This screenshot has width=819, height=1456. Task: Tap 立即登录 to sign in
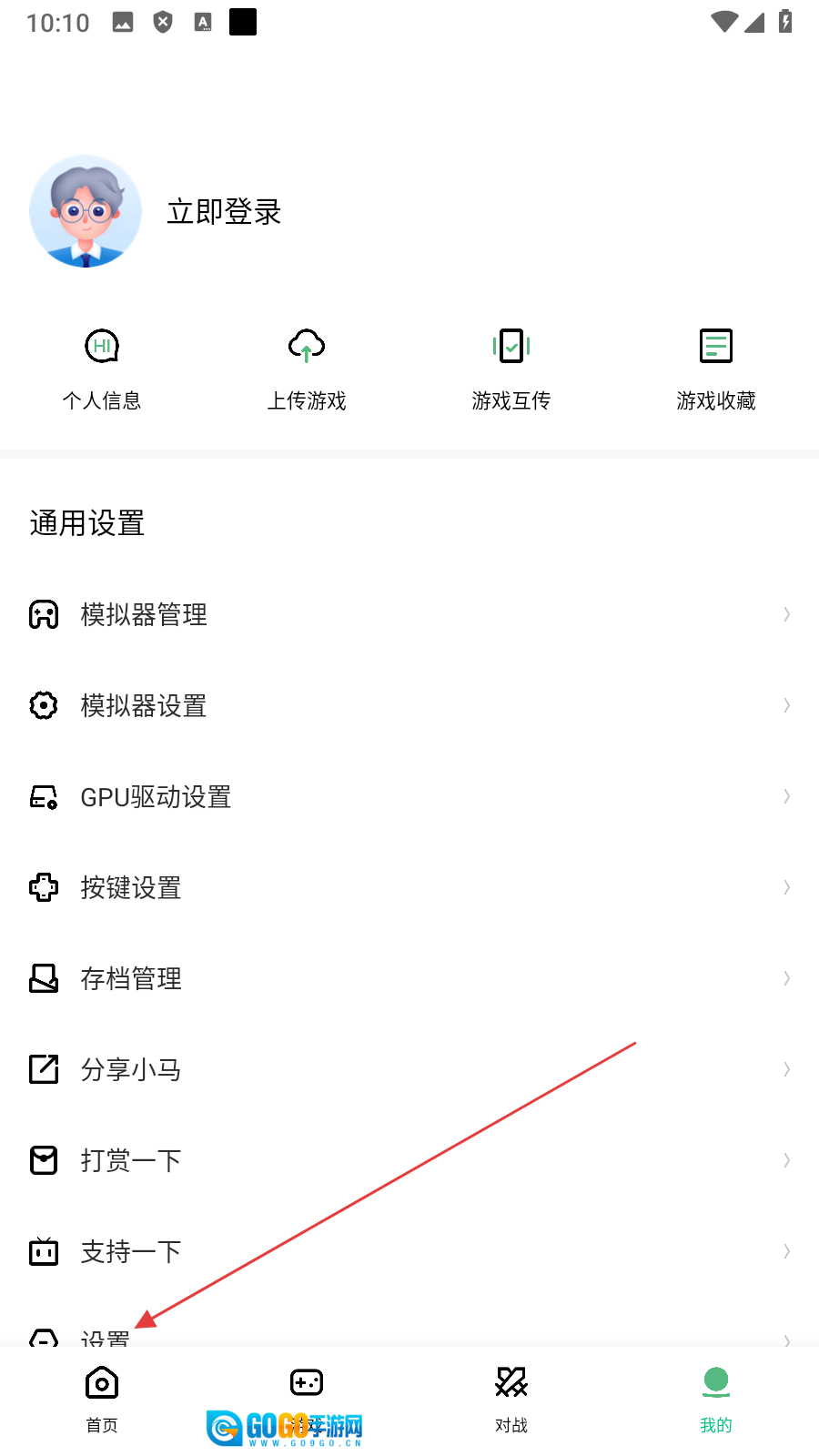tap(224, 212)
